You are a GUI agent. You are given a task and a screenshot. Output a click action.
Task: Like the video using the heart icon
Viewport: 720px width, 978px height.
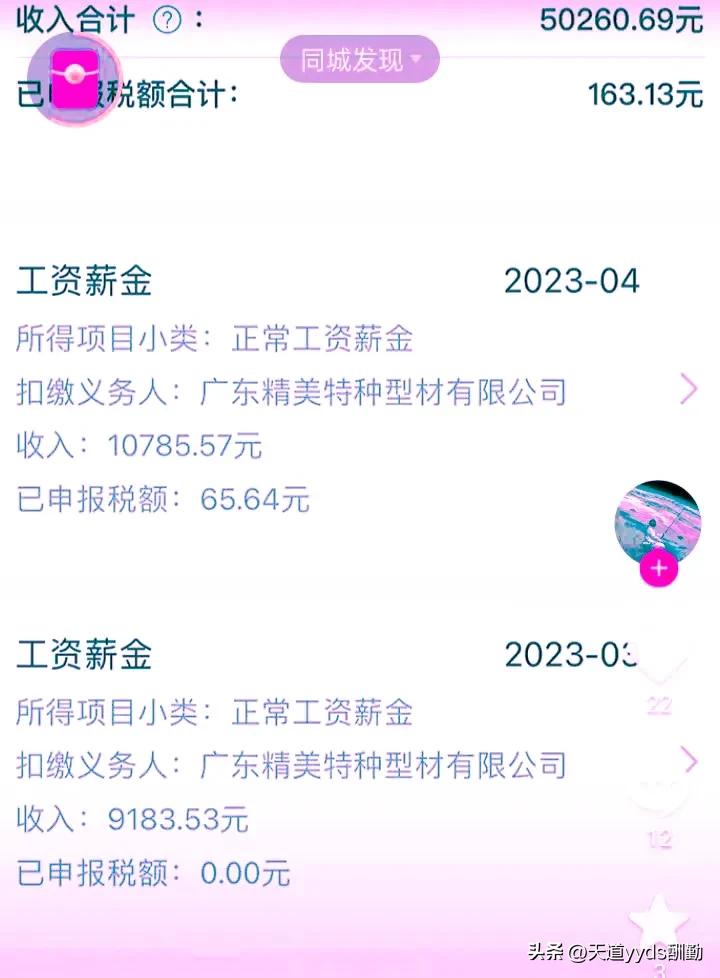point(656,668)
